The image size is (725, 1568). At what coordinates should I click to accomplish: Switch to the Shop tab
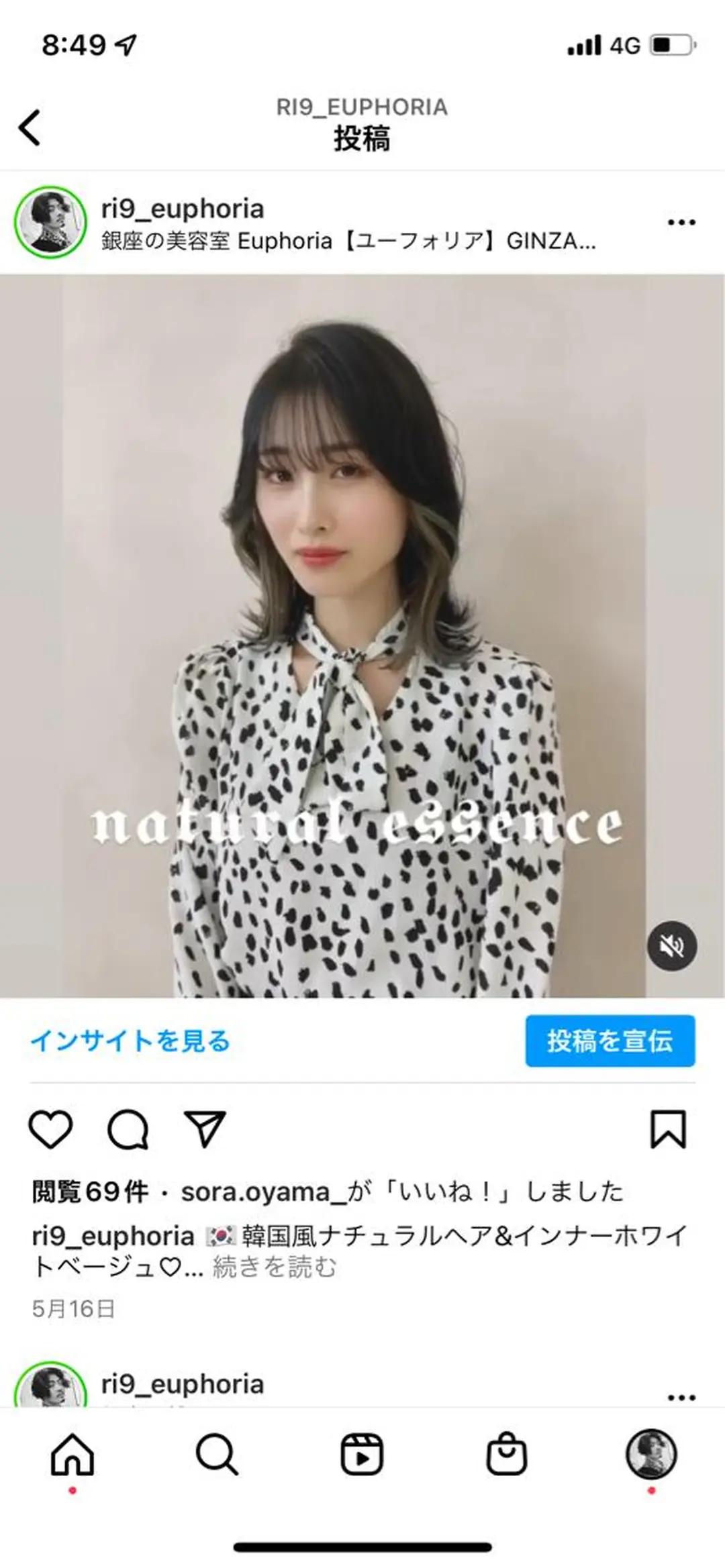click(506, 1455)
